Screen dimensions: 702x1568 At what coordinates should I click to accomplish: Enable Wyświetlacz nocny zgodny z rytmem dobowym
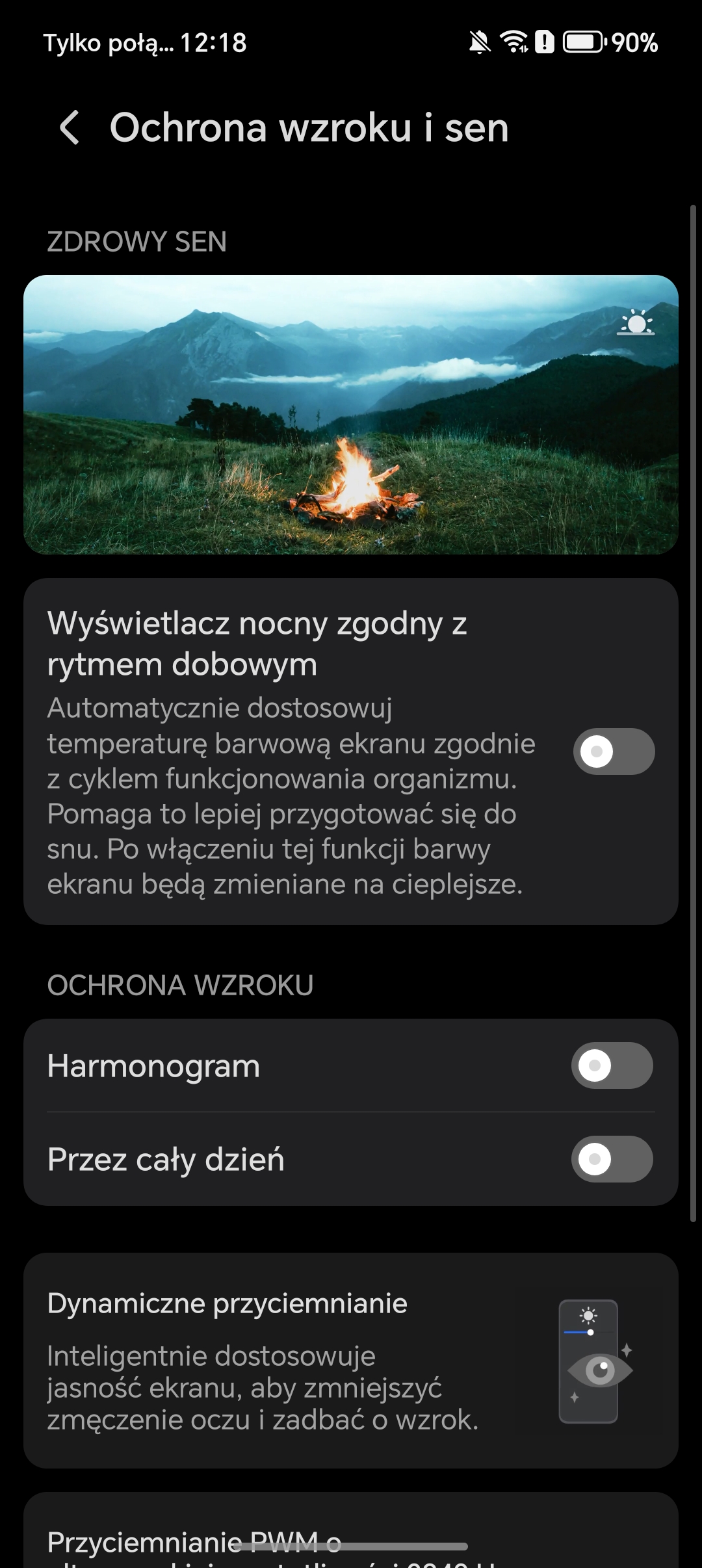(613, 751)
